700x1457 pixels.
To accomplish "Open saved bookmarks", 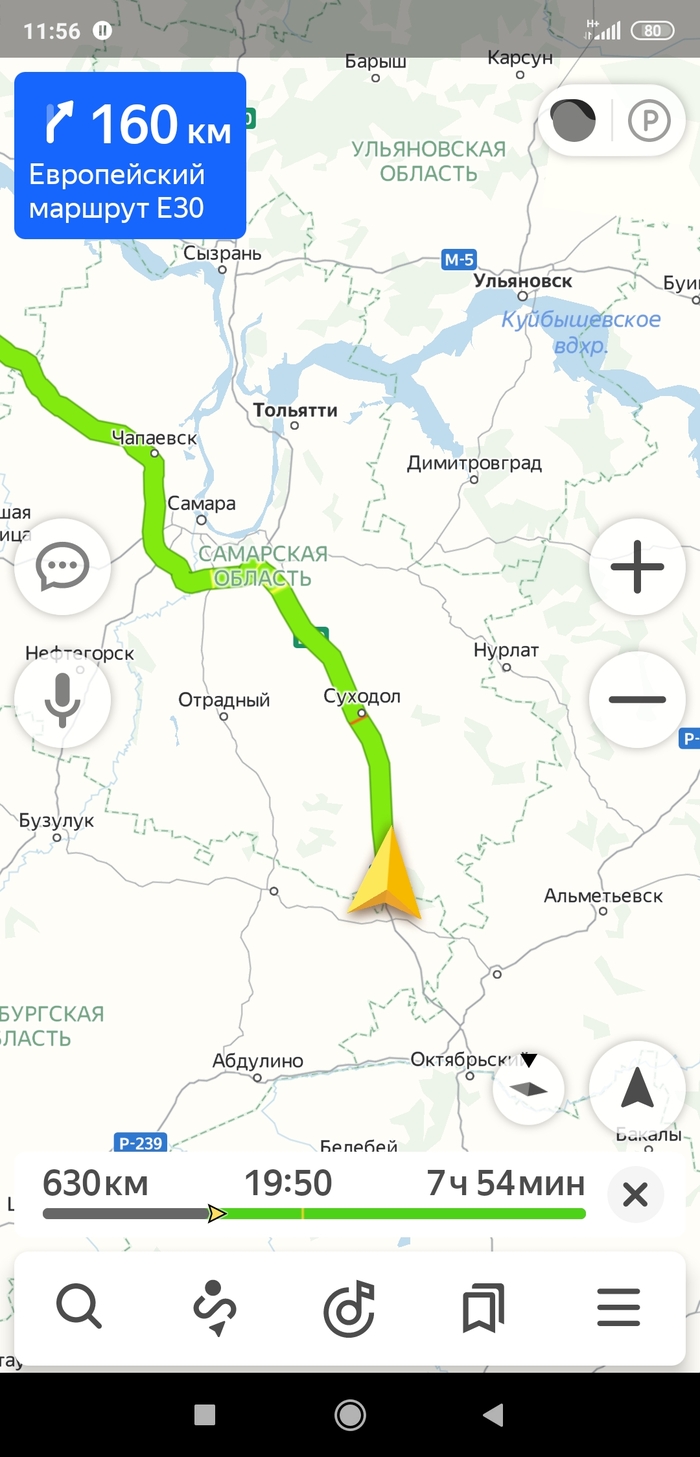I will click(x=484, y=1307).
